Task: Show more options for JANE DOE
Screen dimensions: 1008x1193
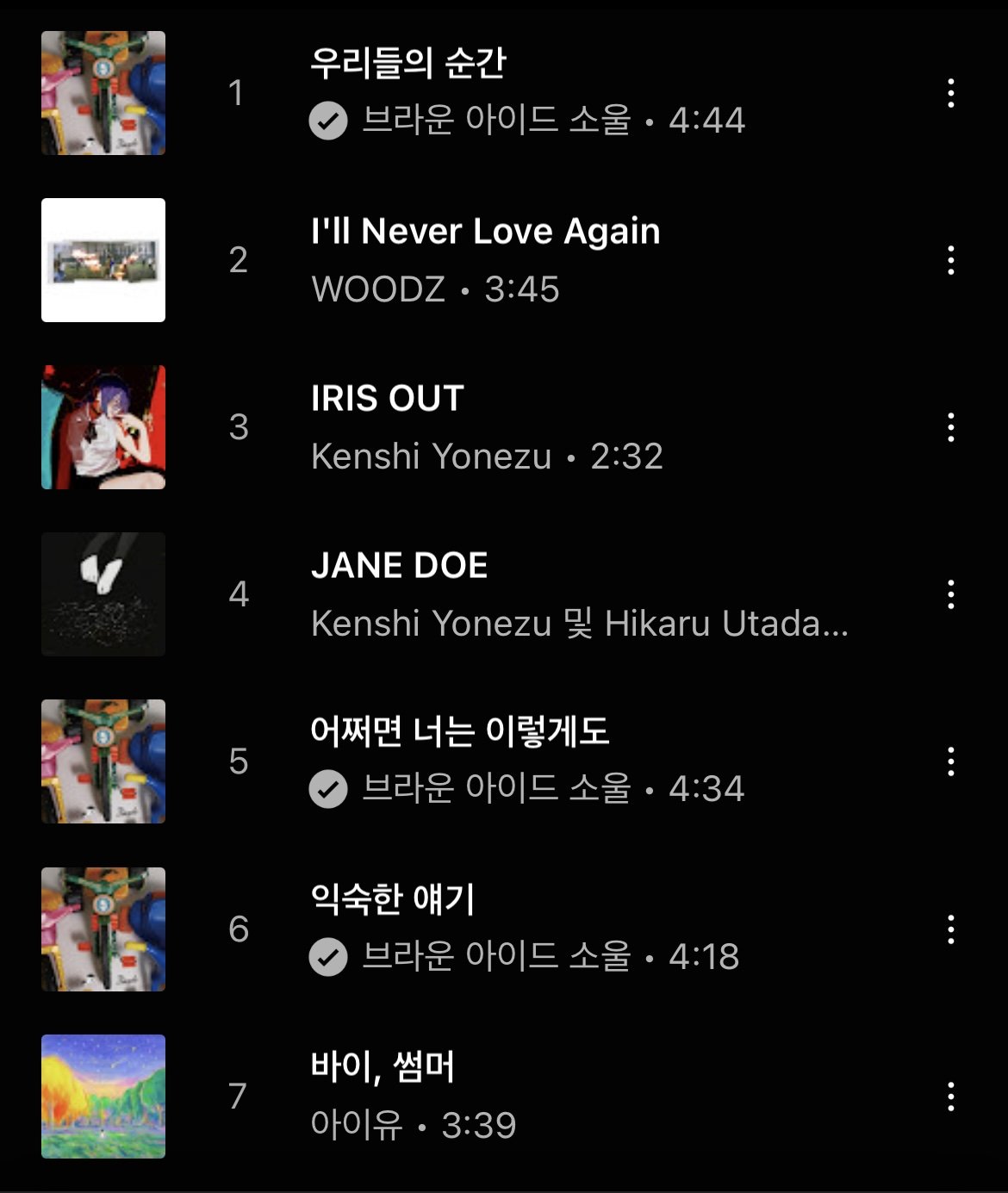Action: pos(950,594)
